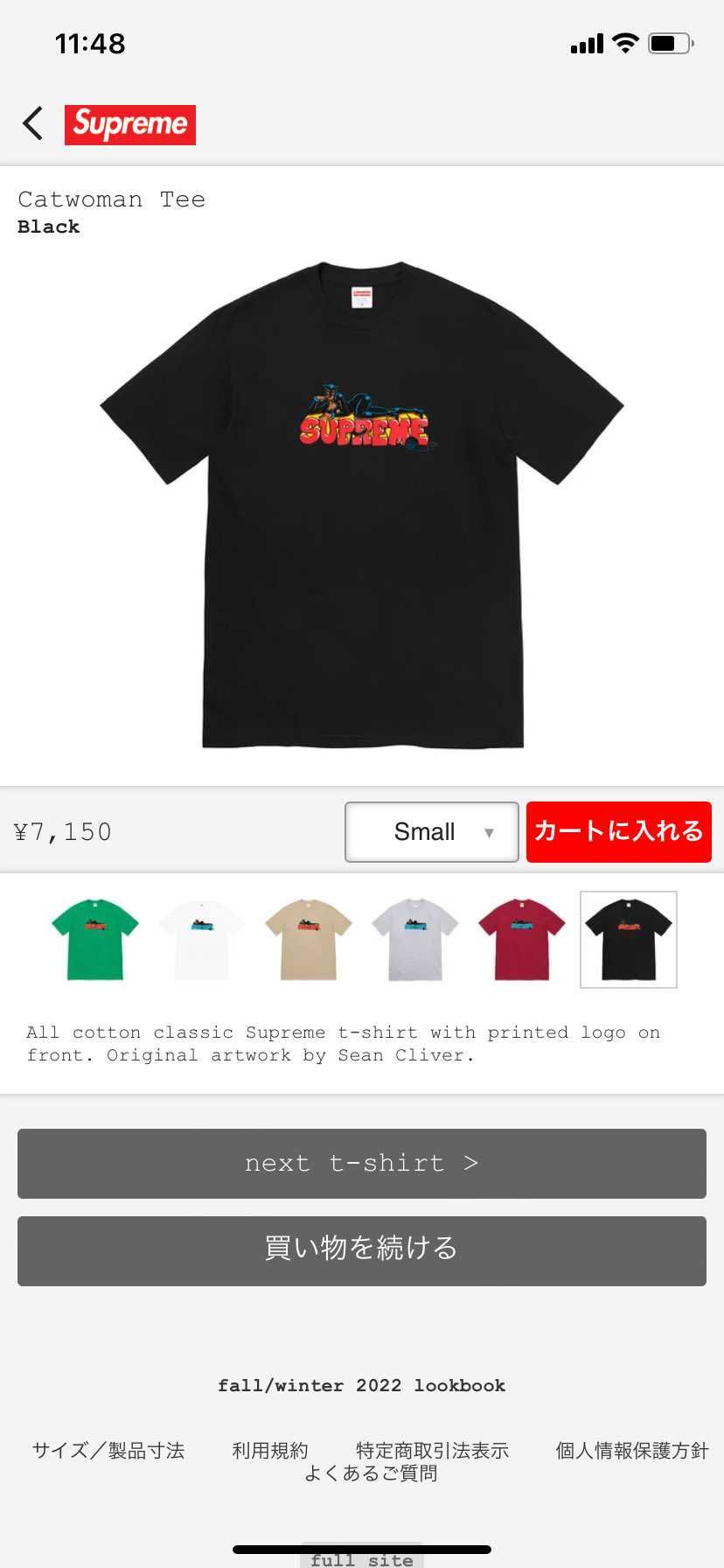The image size is (724, 1568).
Task: Open the fall/winter 2022 lookbook
Action: 362,1385
